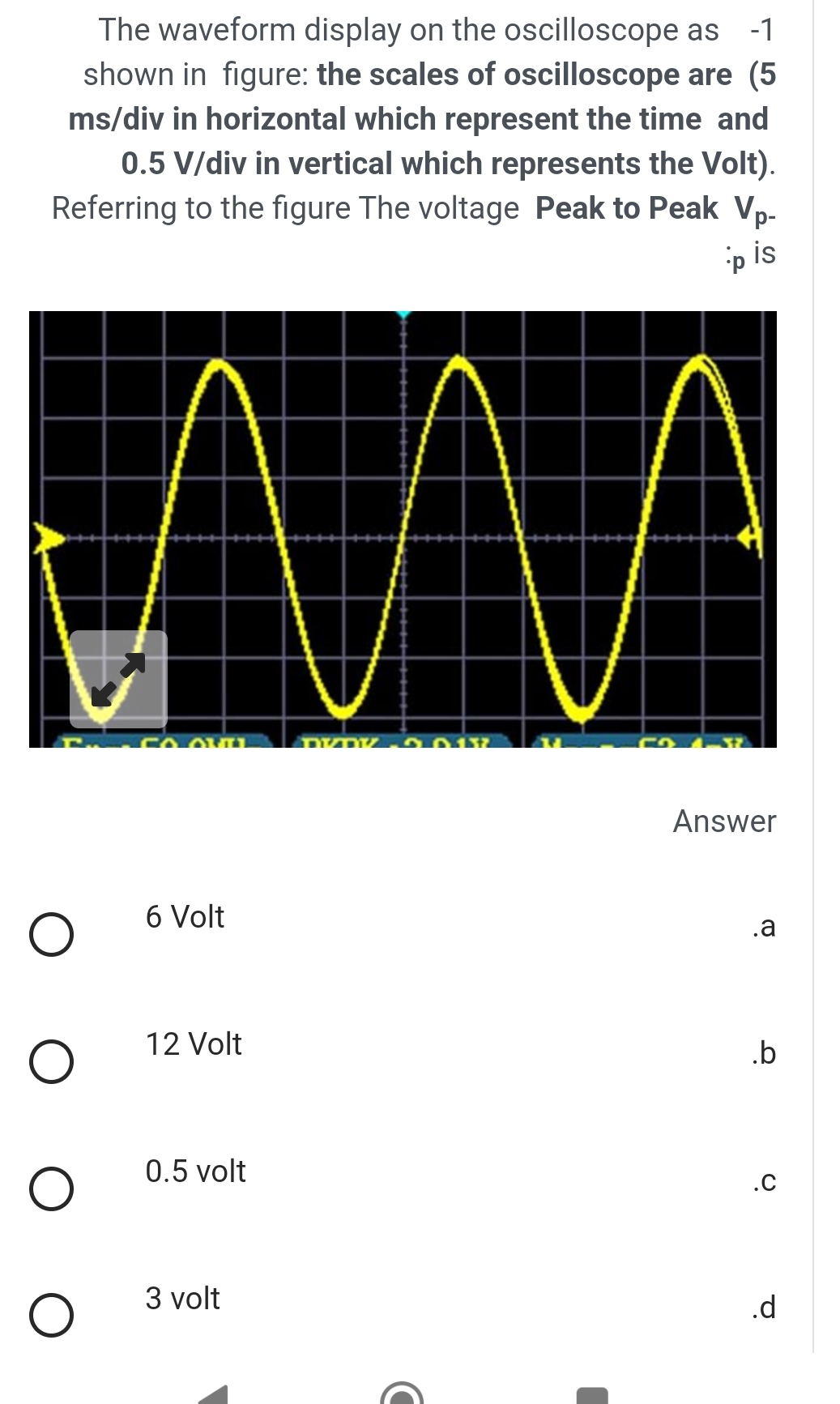This screenshot has width=840, height=1404.
Task: Click the cyan trigger marker atop the waveform
Action: [403, 316]
